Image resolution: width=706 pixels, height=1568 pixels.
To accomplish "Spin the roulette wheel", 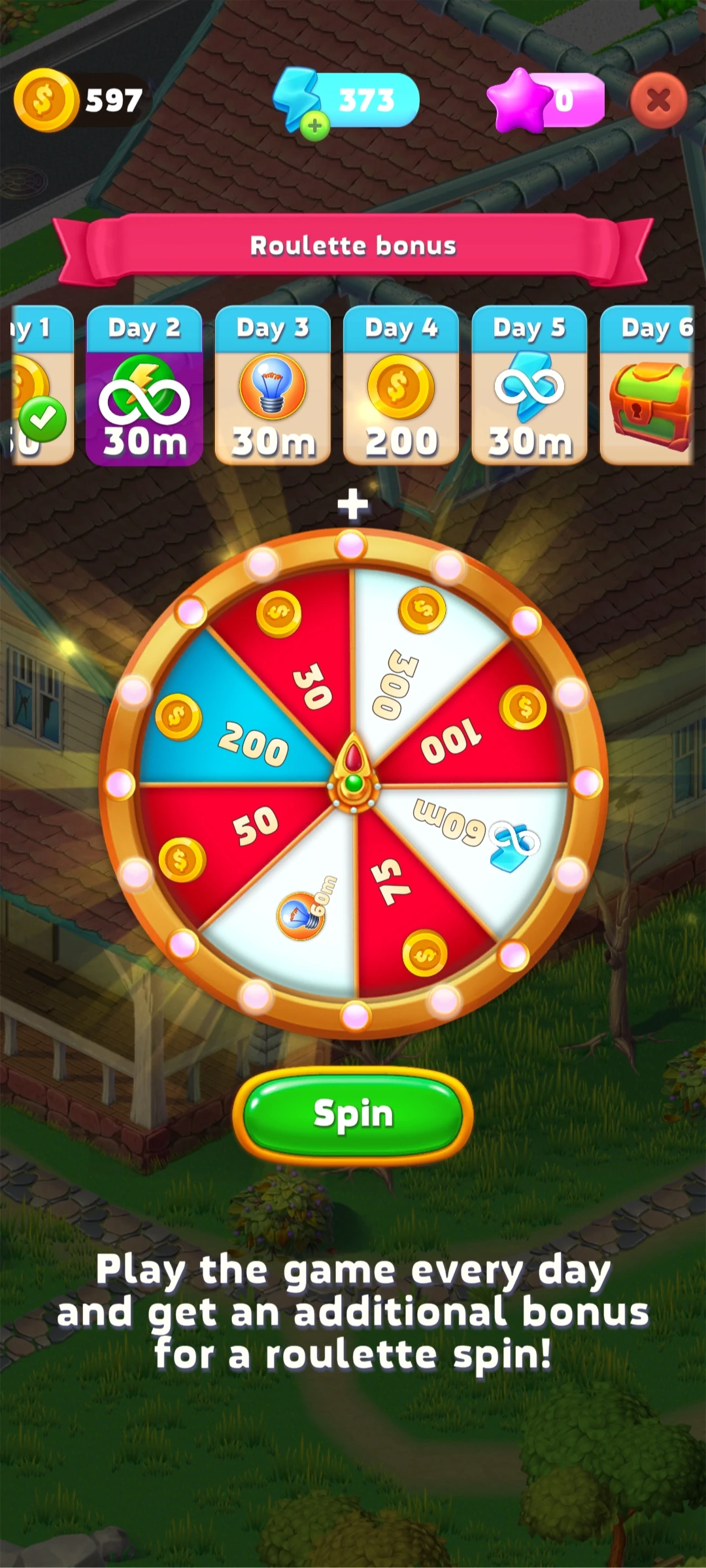I will pos(353,1115).
